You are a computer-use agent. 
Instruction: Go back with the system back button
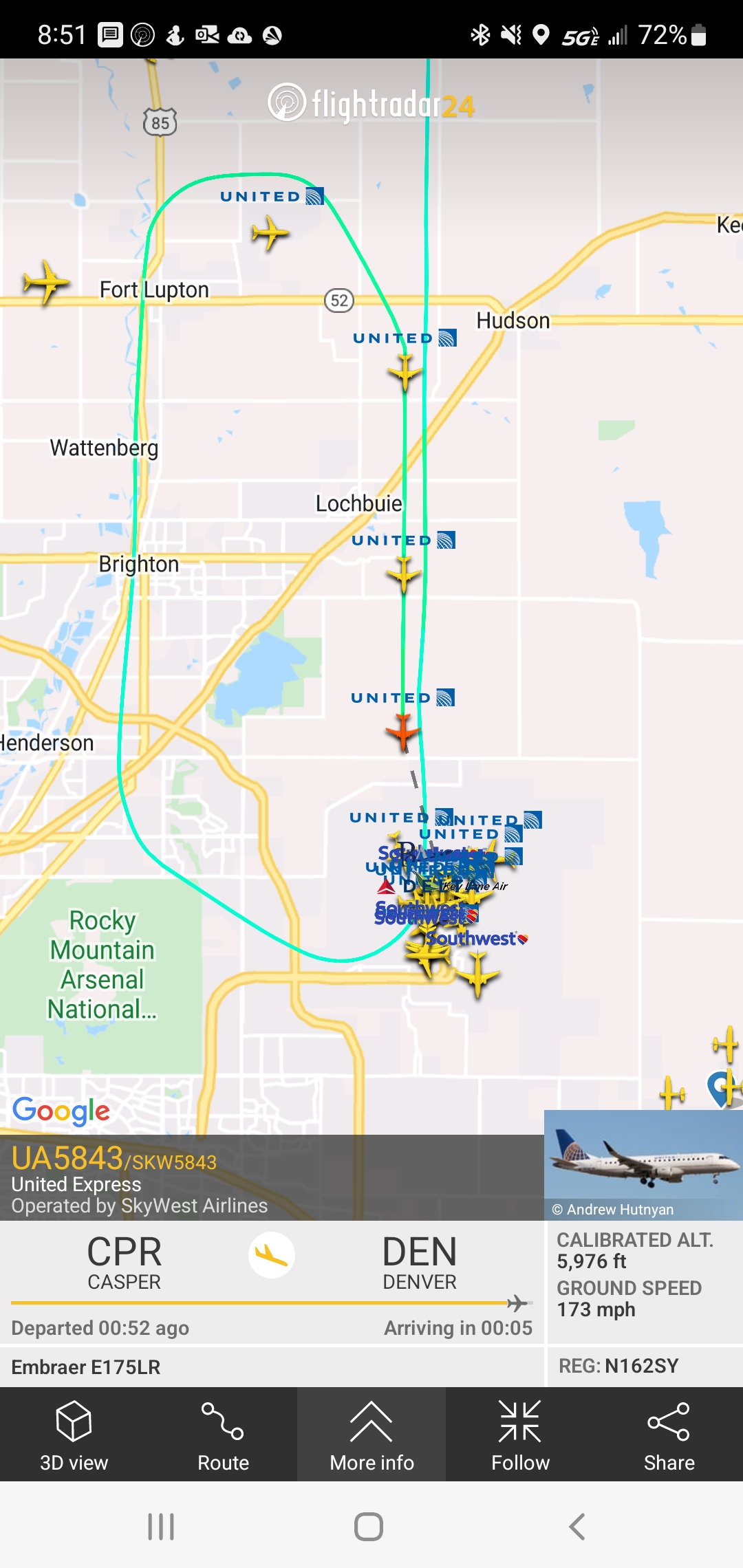pyautogui.click(x=577, y=1527)
